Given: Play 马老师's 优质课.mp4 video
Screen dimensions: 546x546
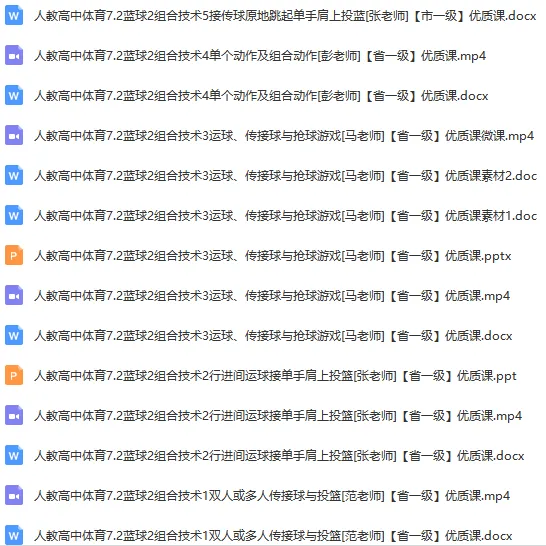Looking at the screenshot, I should 272,296.
